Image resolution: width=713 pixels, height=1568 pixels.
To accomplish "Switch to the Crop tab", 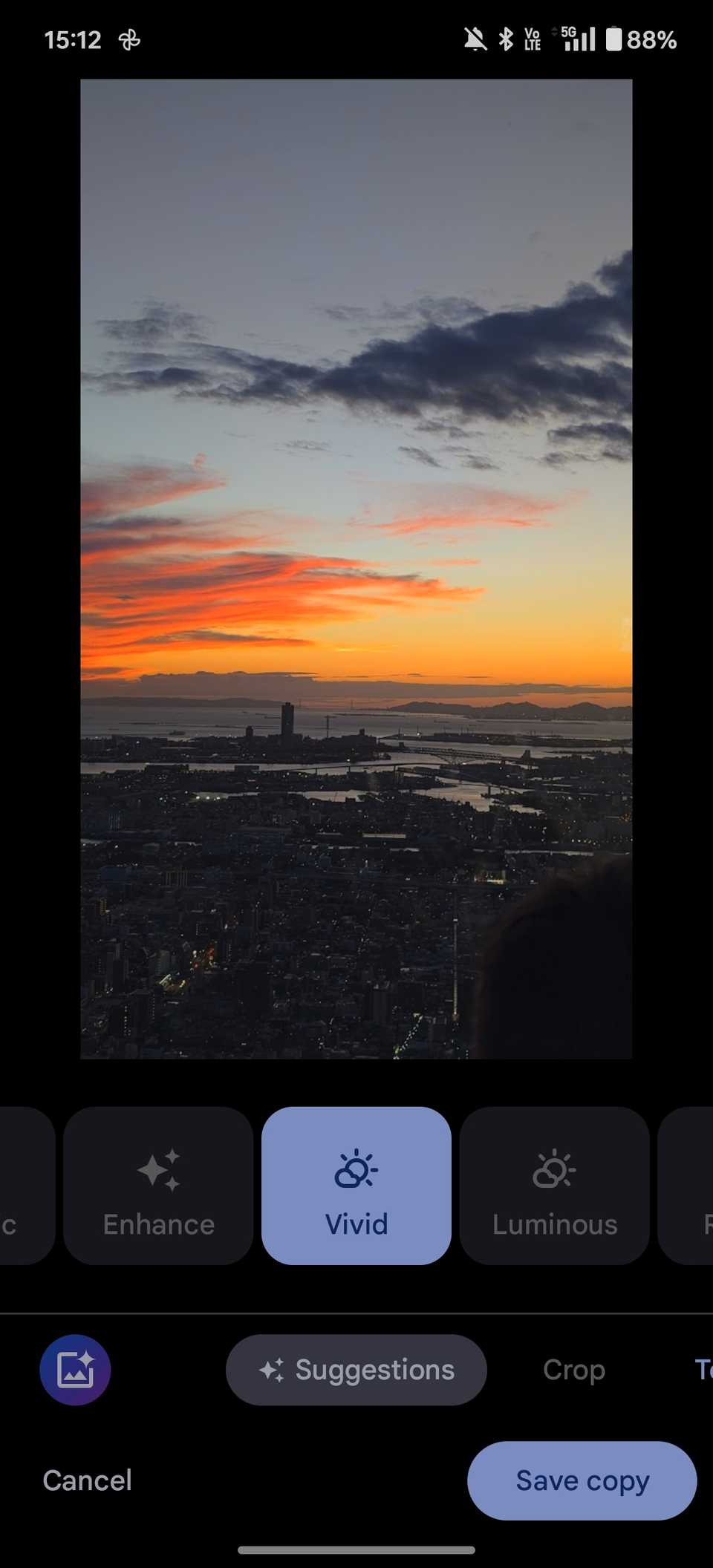I will (x=573, y=1370).
